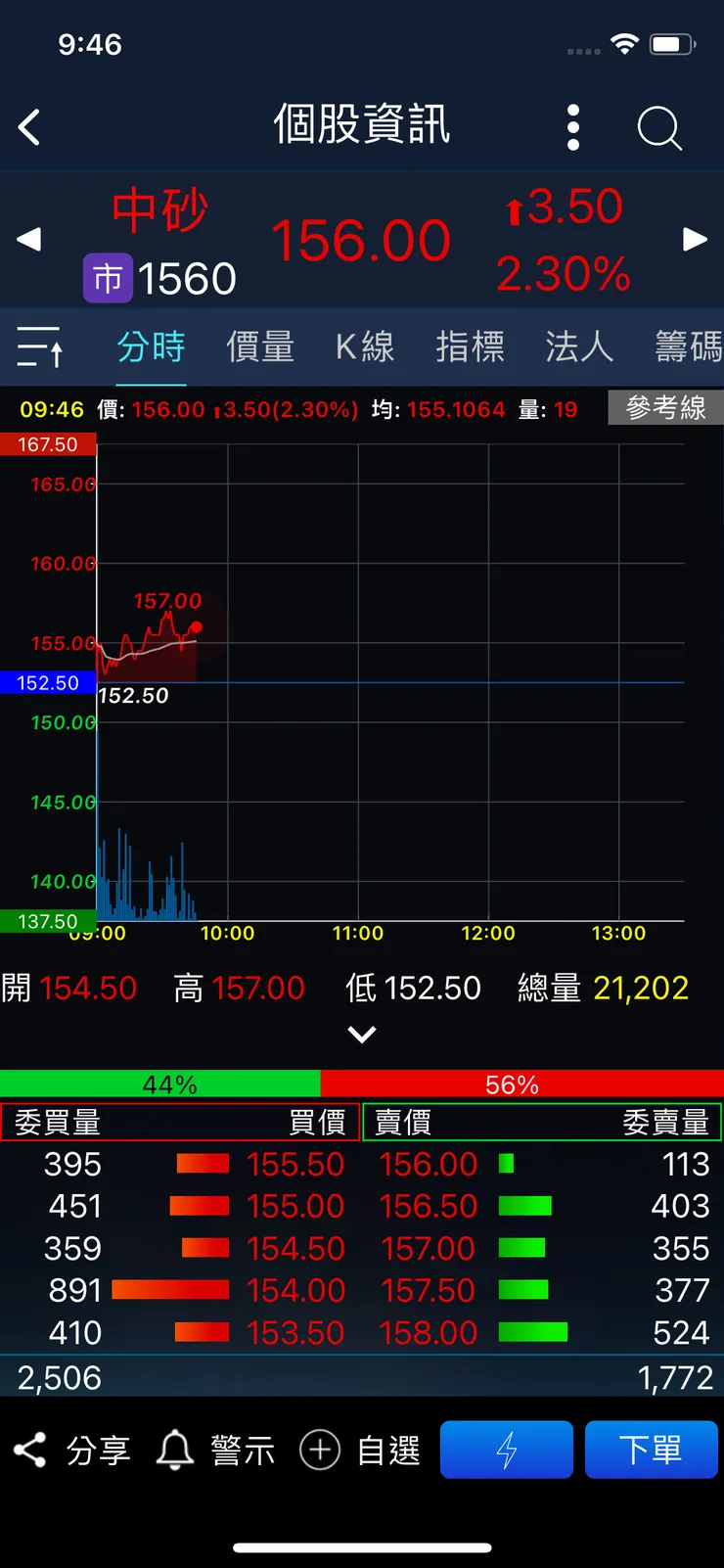The width and height of the screenshot is (724, 1568).
Task: Open the three-dot overflow menu
Action: click(x=572, y=126)
